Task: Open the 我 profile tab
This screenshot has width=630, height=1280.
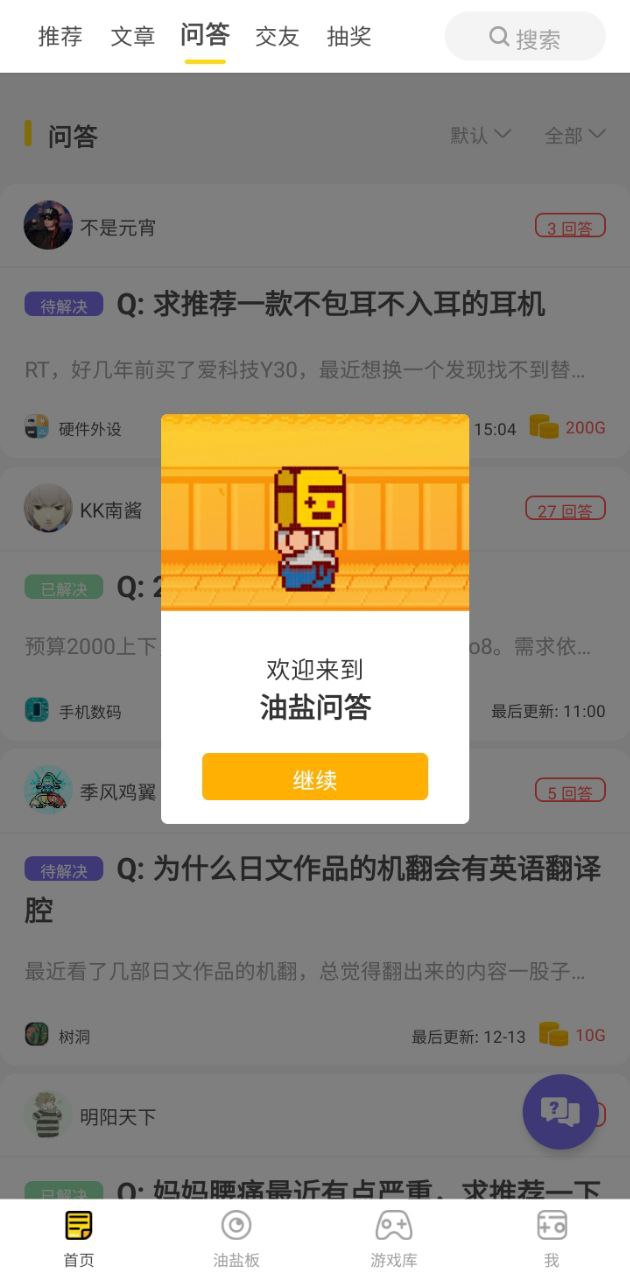Action: (x=551, y=1238)
